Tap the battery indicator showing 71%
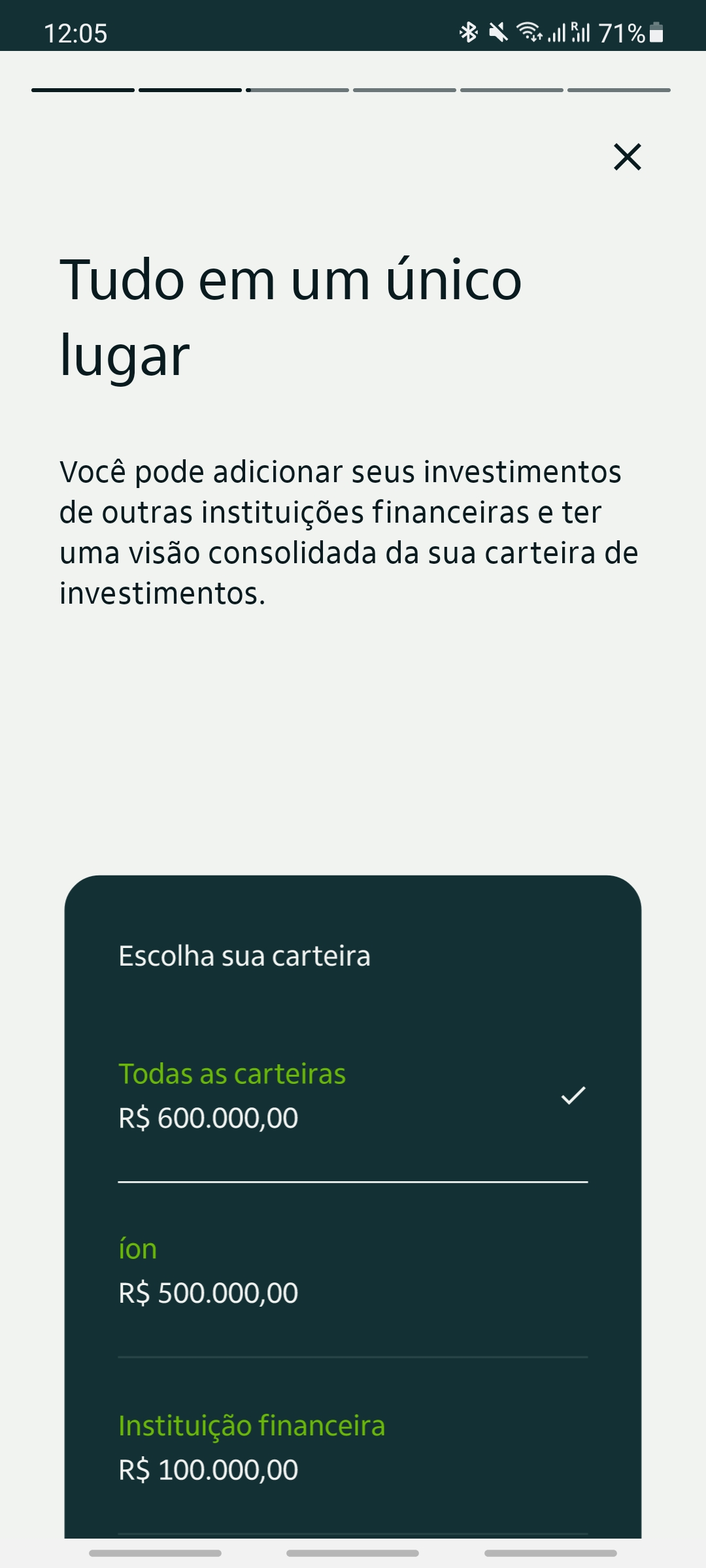 (628, 32)
